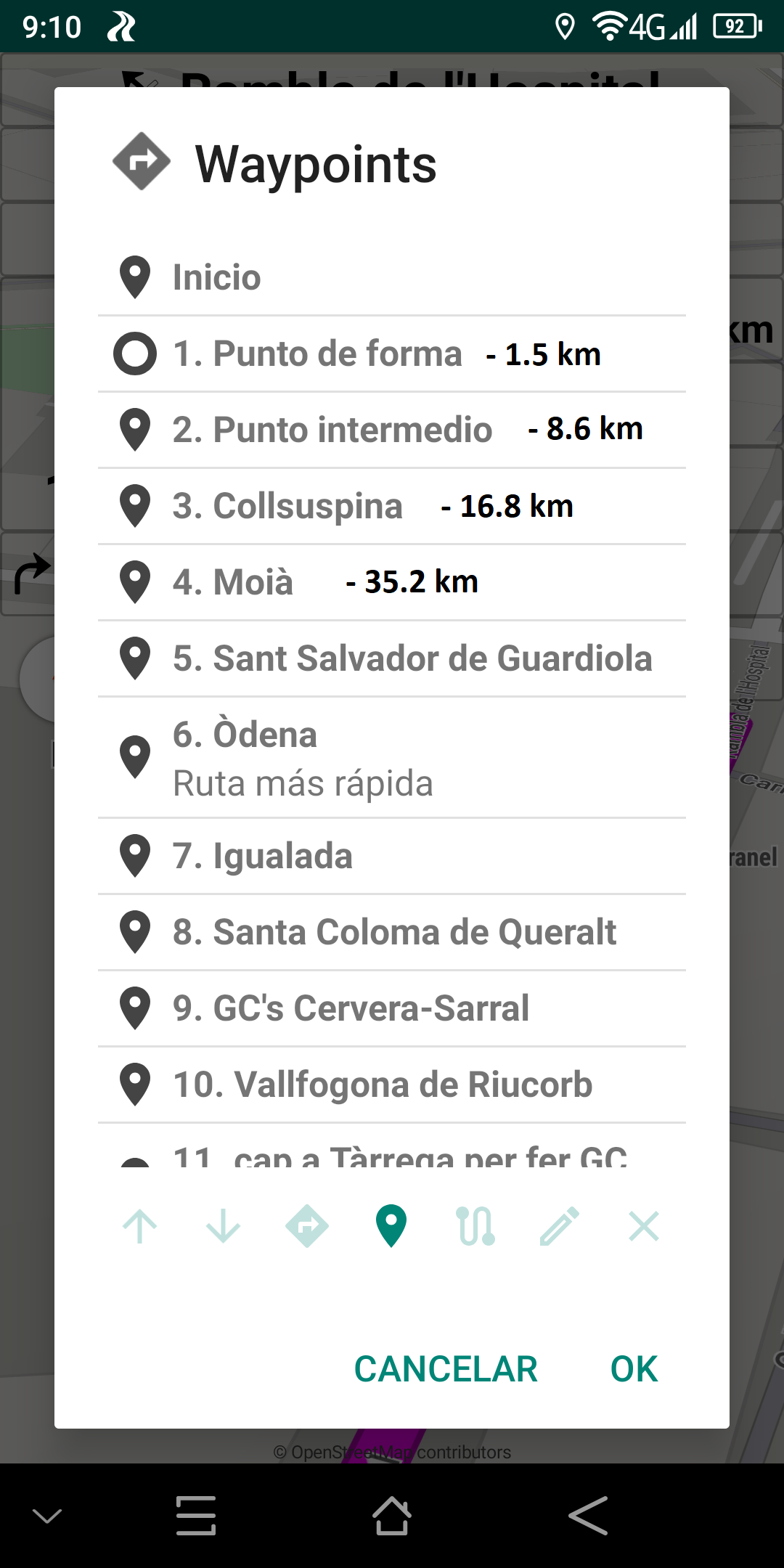
Task: Move selected waypoint up with arrow
Action: click(x=140, y=1227)
